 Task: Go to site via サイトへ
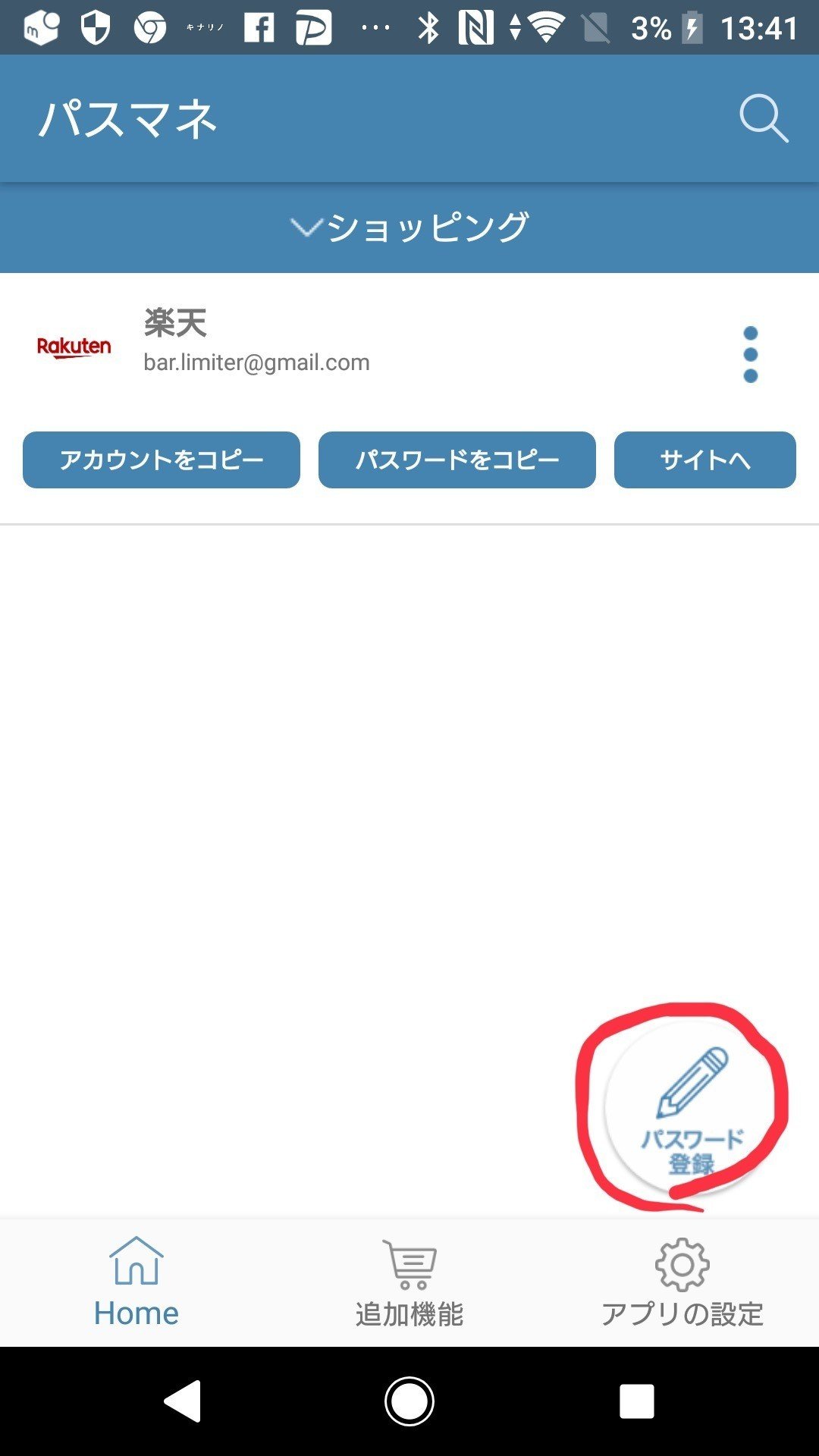(x=705, y=460)
